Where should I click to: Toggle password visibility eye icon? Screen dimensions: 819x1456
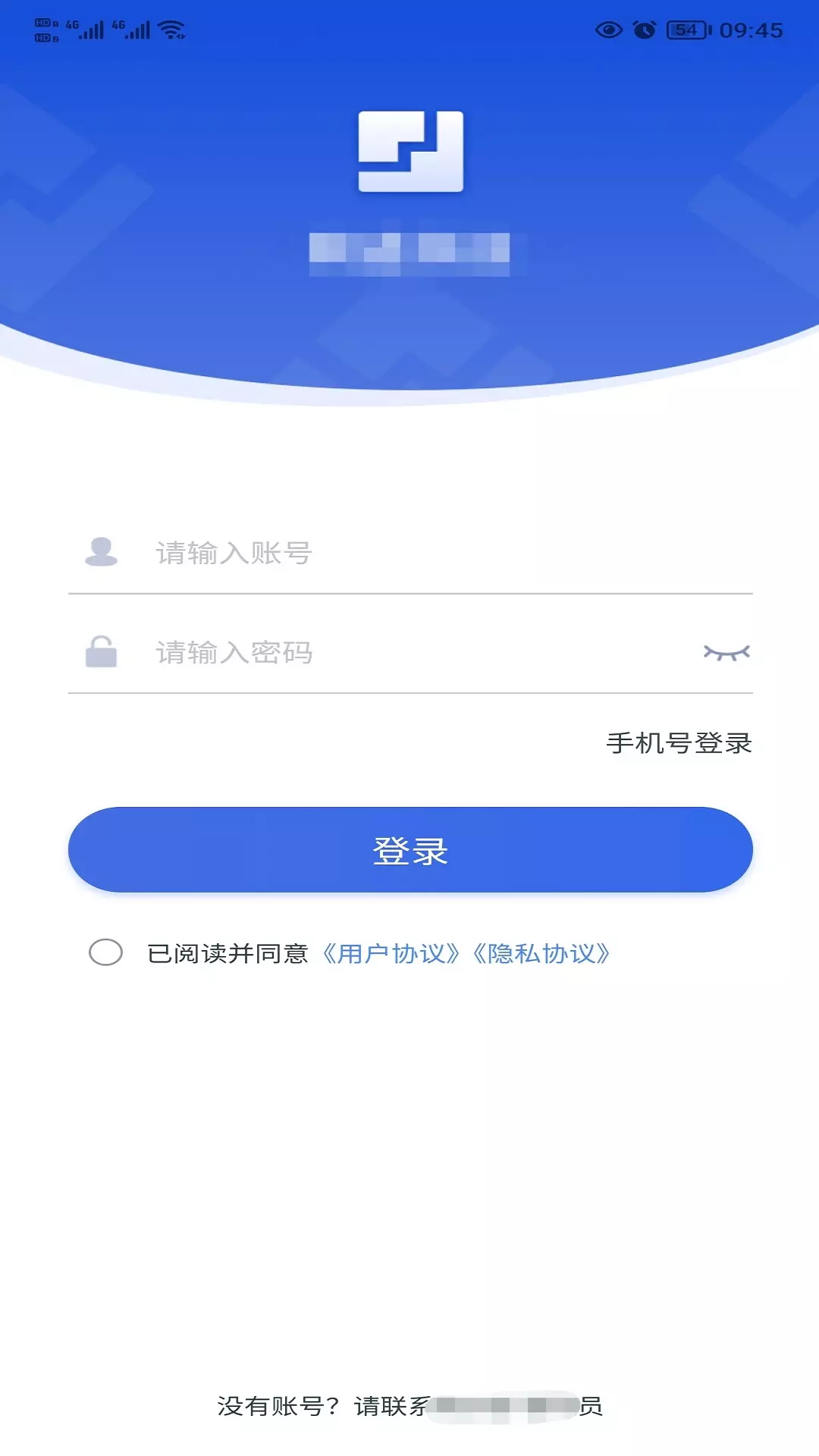click(x=726, y=653)
